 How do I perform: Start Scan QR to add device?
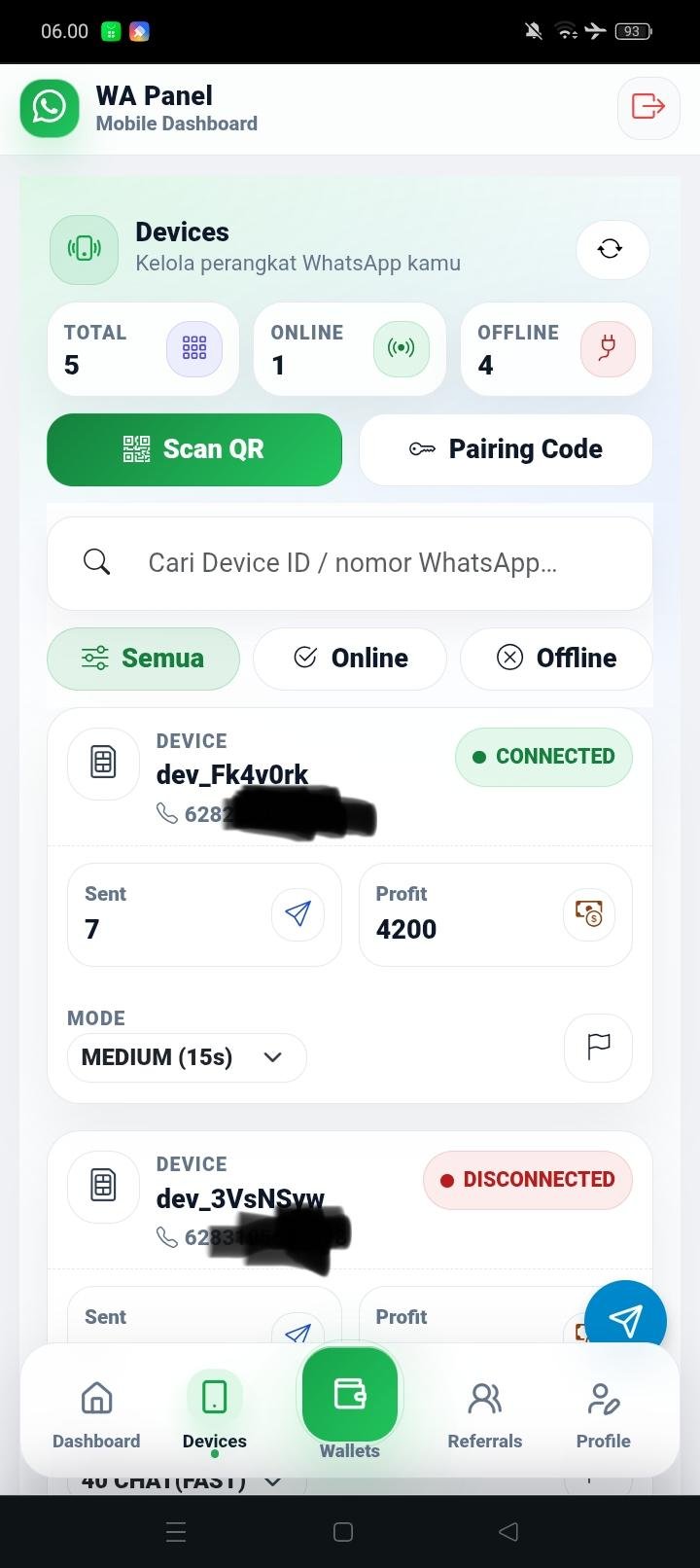coord(194,449)
